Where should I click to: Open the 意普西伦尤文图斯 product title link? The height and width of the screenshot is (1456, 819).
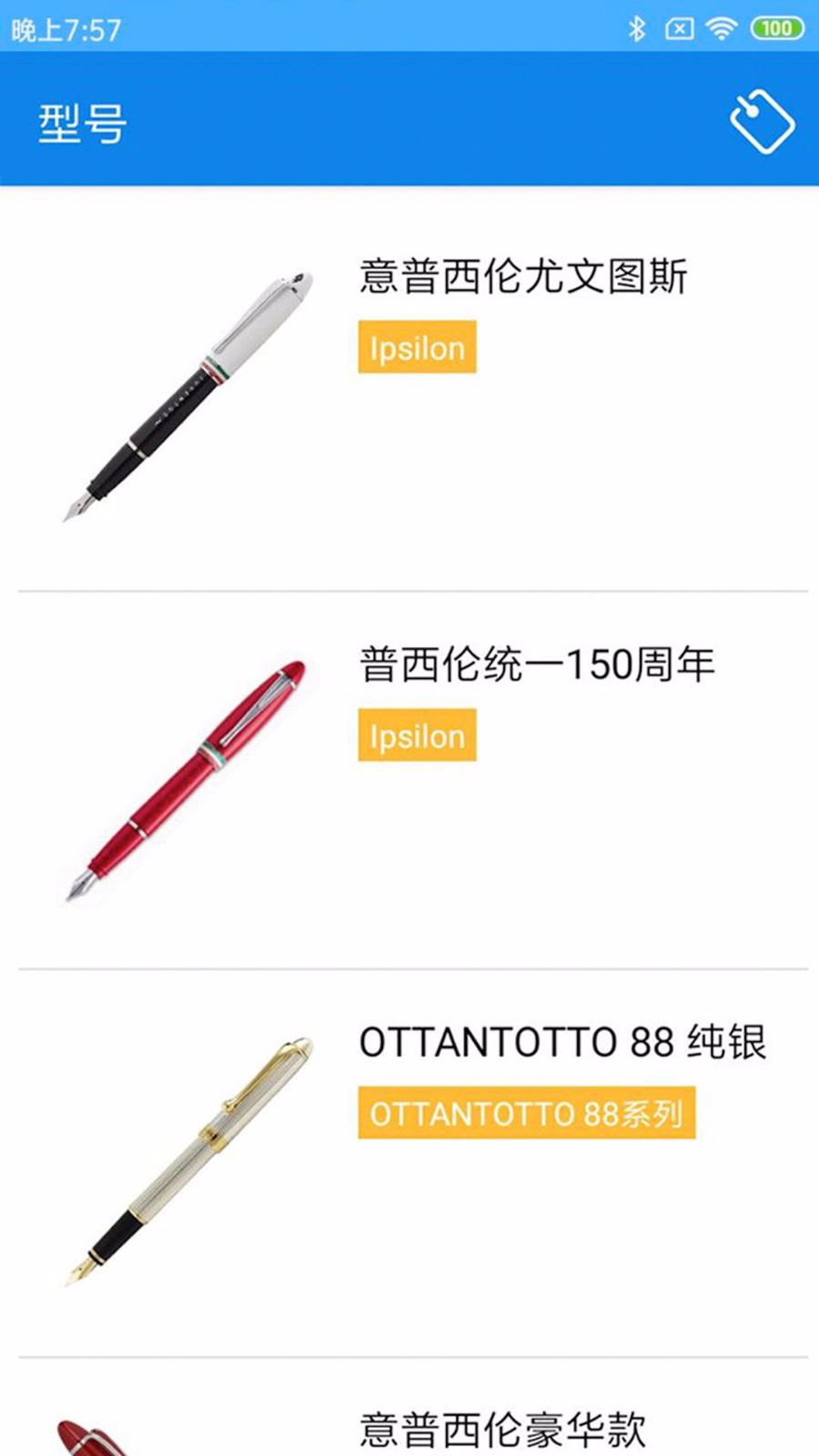coord(523,278)
